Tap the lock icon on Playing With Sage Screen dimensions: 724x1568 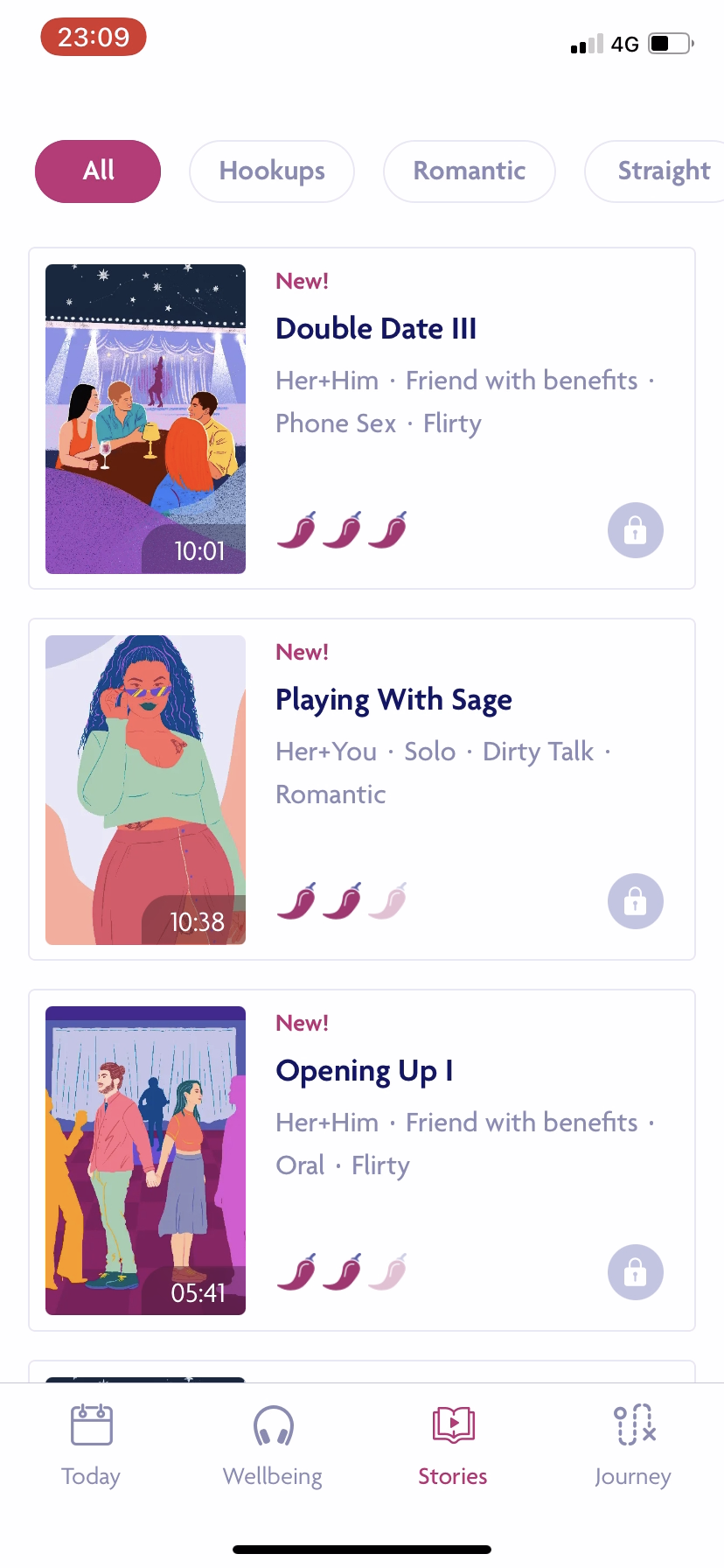coord(636,901)
